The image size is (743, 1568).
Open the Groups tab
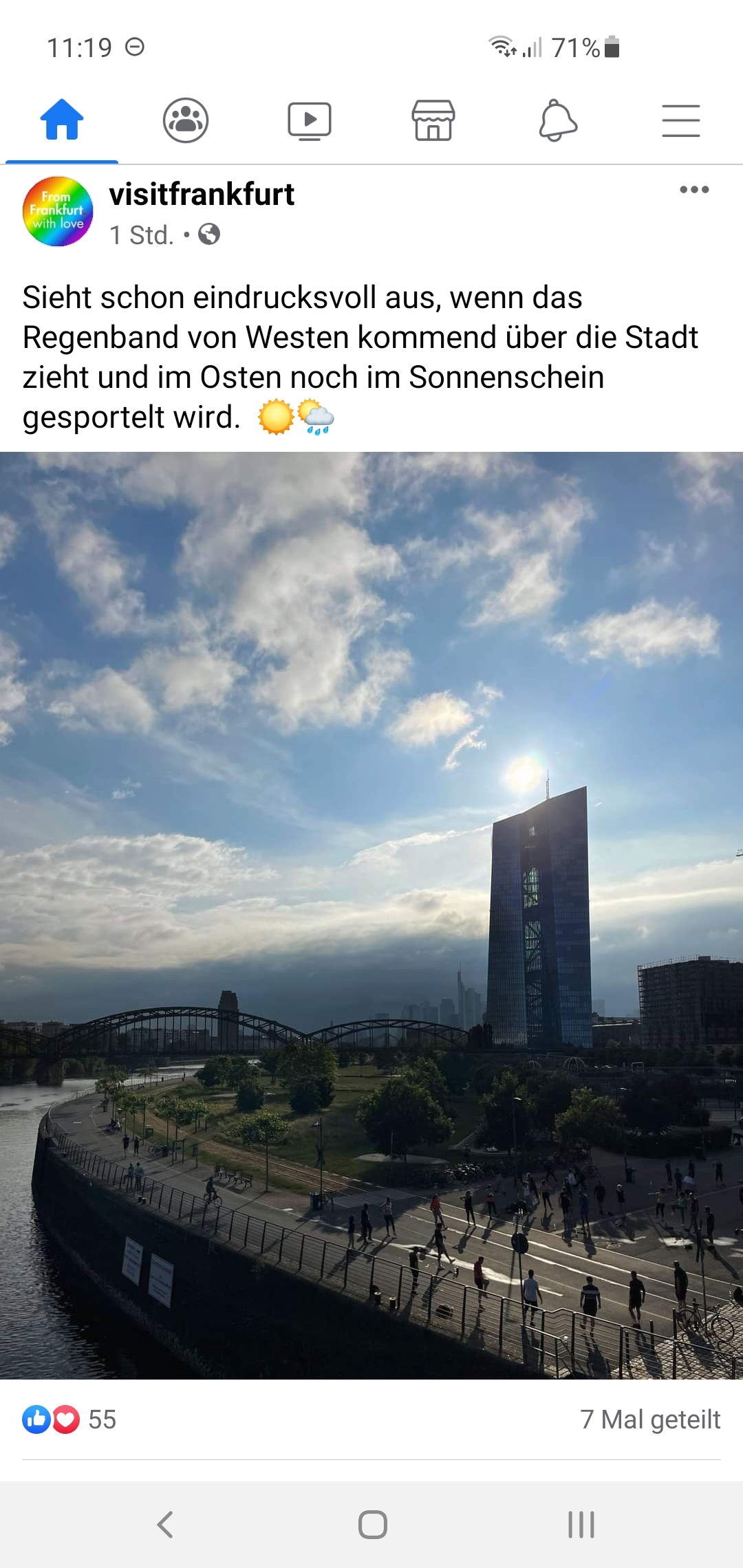point(186,120)
